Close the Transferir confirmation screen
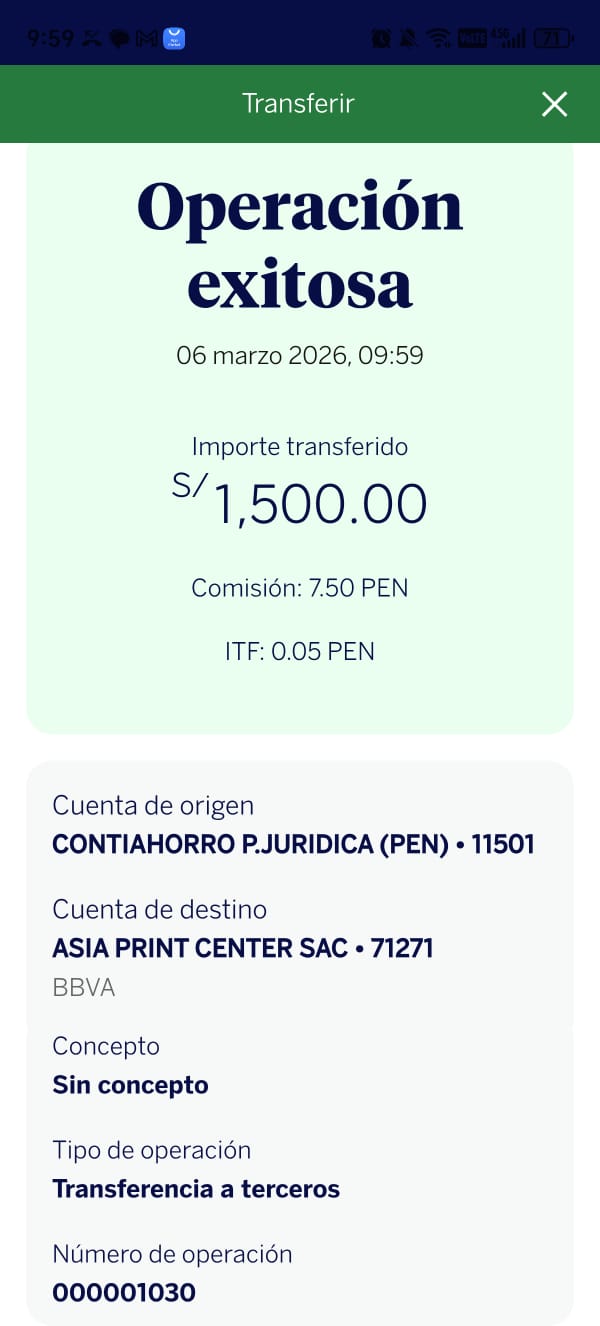 [554, 104]
